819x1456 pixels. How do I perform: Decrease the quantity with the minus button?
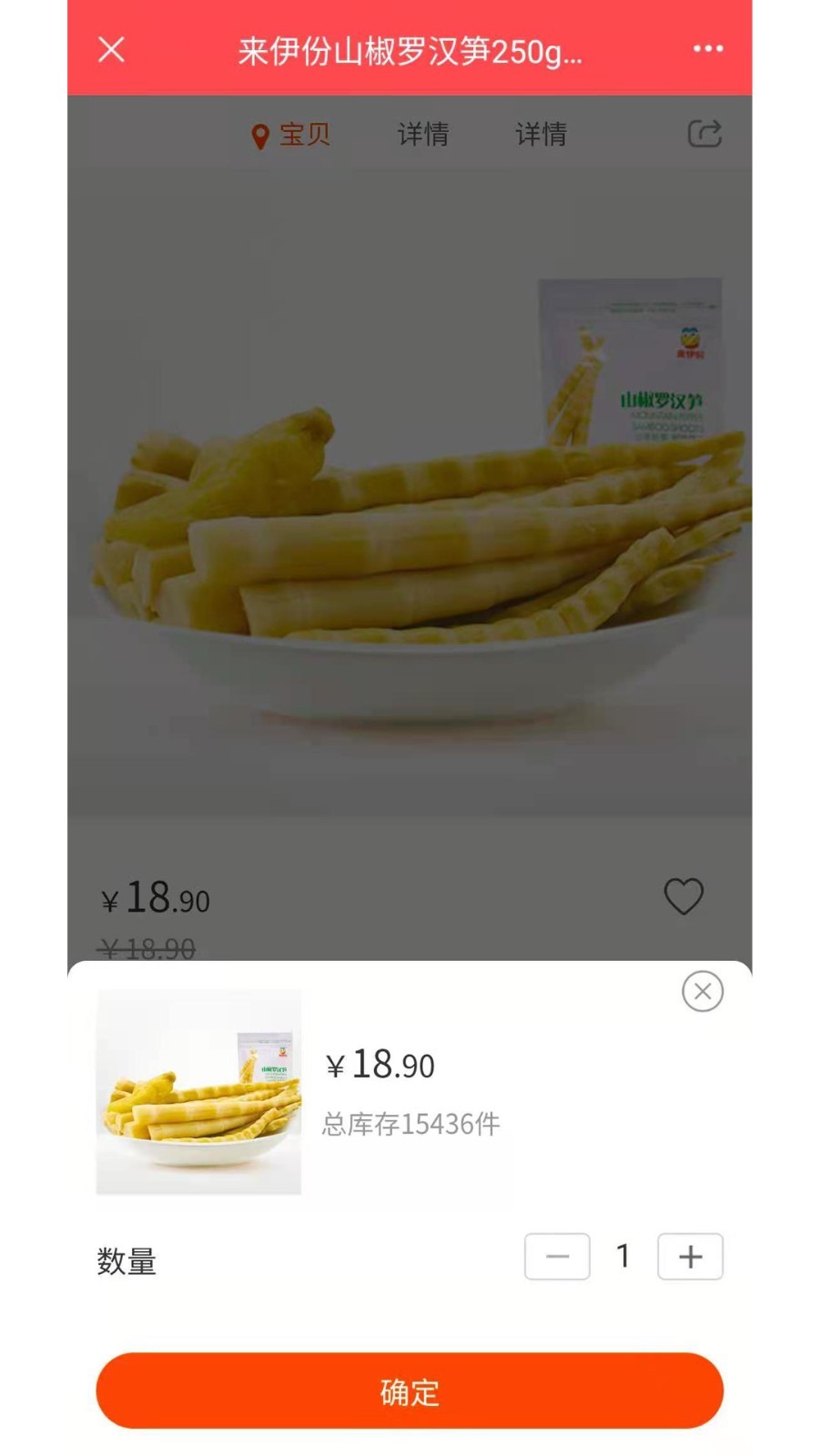(x=557, y=1257)
